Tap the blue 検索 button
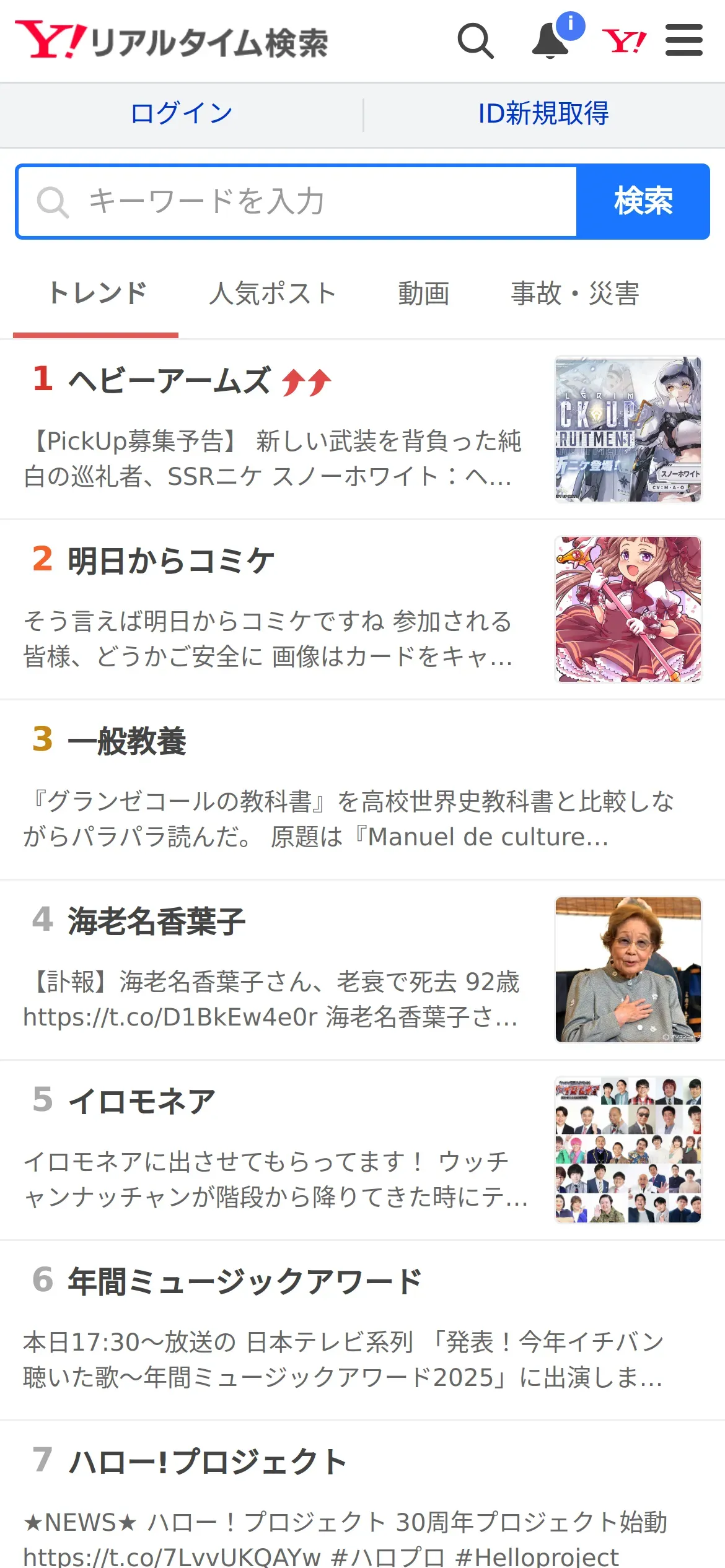 [643, 201]
